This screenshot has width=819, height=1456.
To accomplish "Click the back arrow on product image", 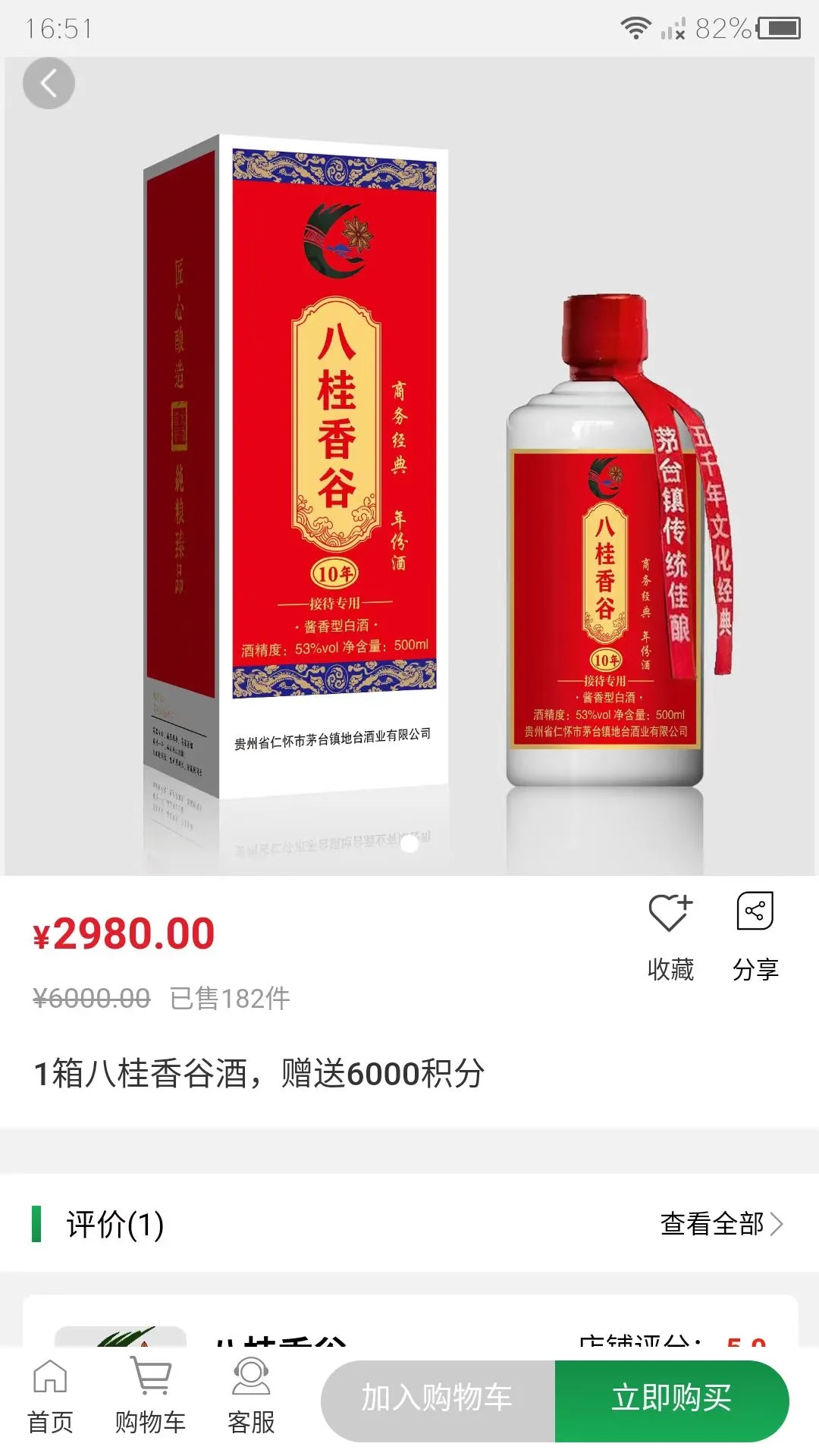I will pyautogui.click(x=49, y=83).
